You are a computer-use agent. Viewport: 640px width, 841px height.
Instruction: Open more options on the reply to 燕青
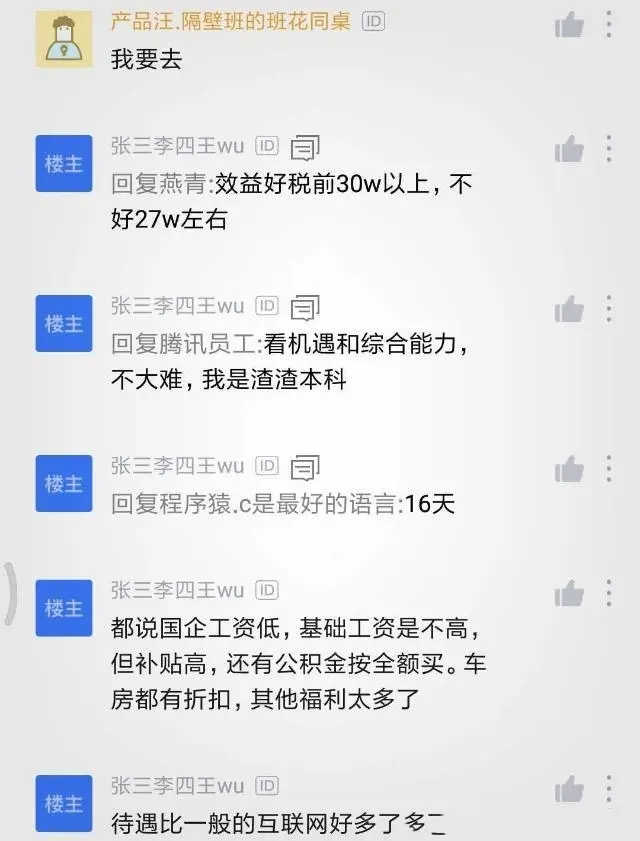pyautogui.click(x=608, y=150)
